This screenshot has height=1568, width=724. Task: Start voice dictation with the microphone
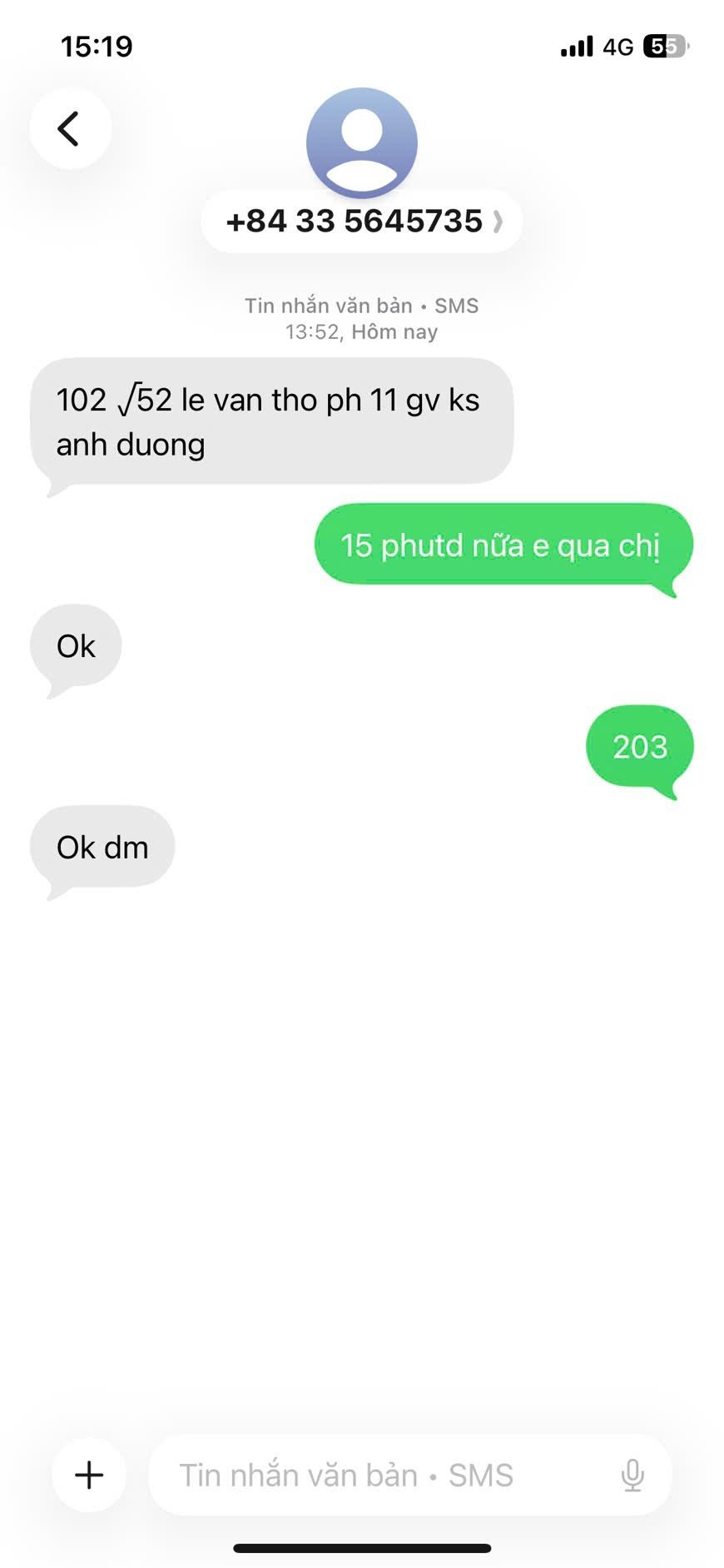click(x=632, y=1475)
